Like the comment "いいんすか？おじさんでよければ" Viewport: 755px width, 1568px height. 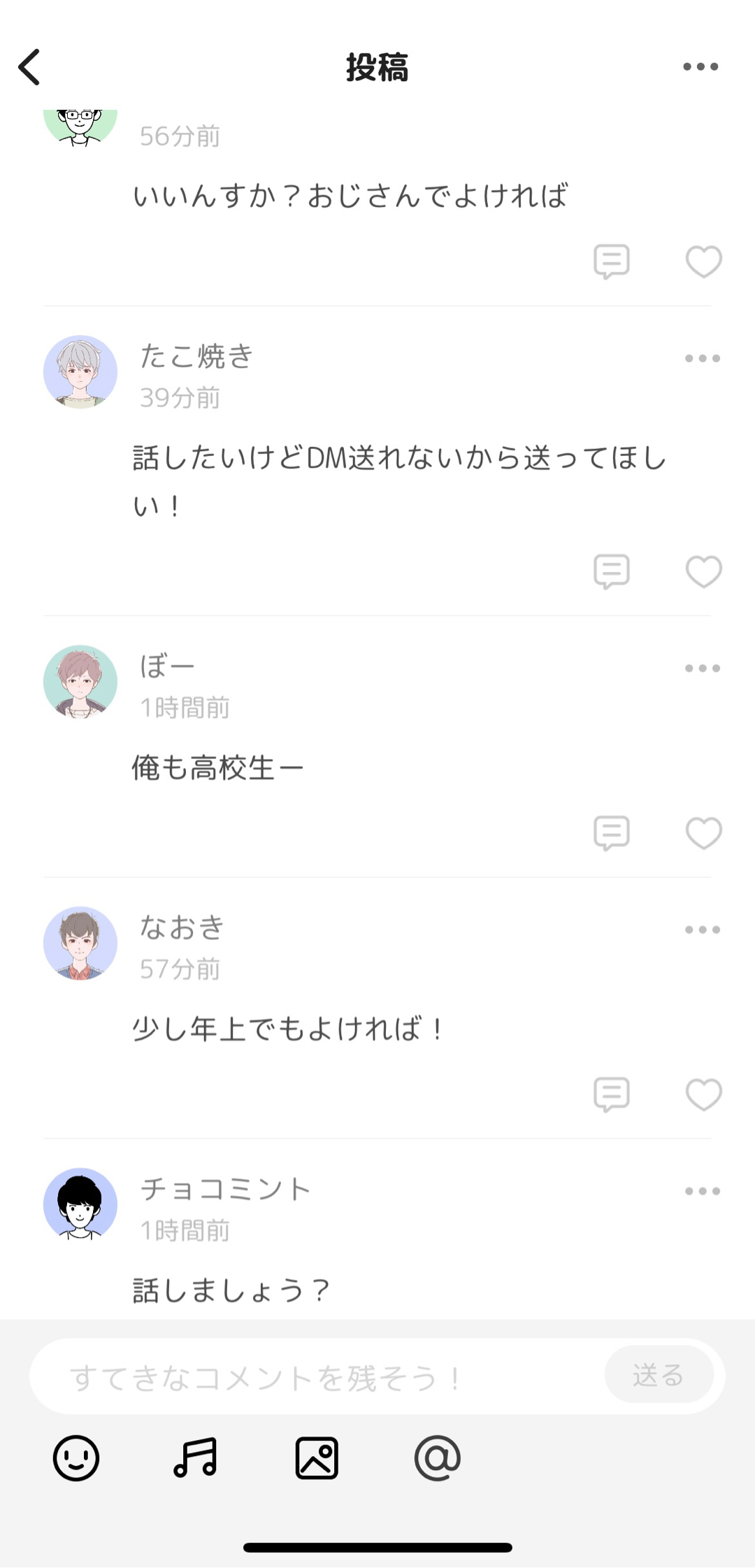pos(703,262)
